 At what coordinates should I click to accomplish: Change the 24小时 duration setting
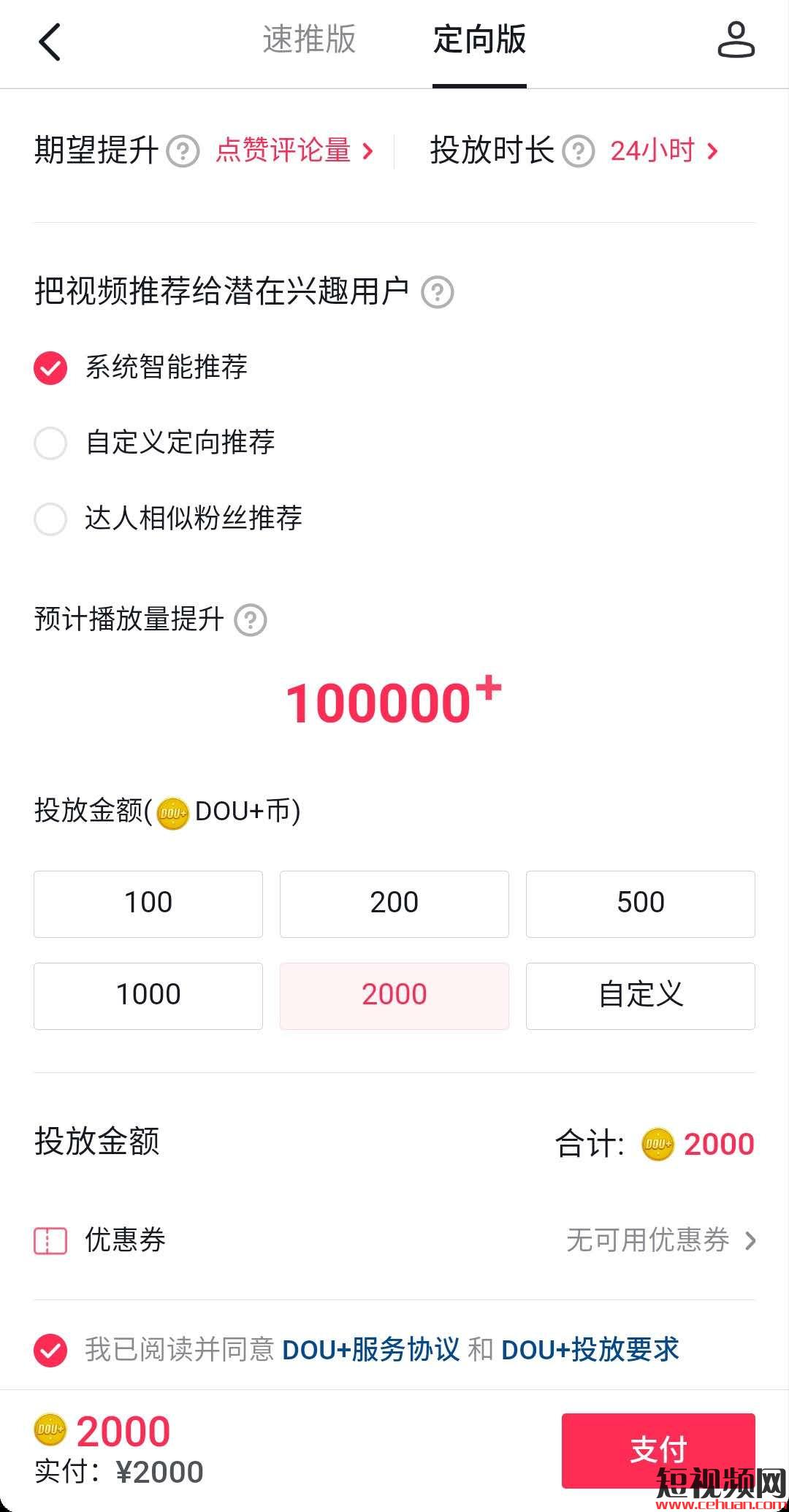click(663, 151)
